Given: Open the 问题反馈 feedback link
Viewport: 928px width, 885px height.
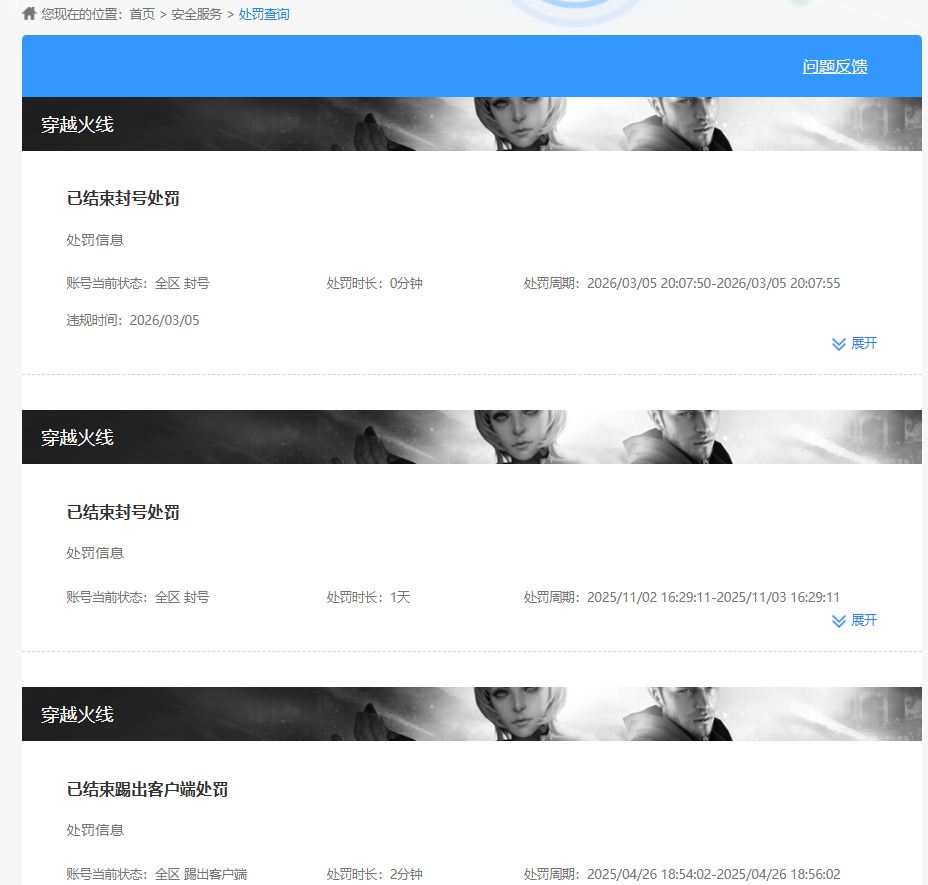Looking at the screenshot, I should point(834,66).
